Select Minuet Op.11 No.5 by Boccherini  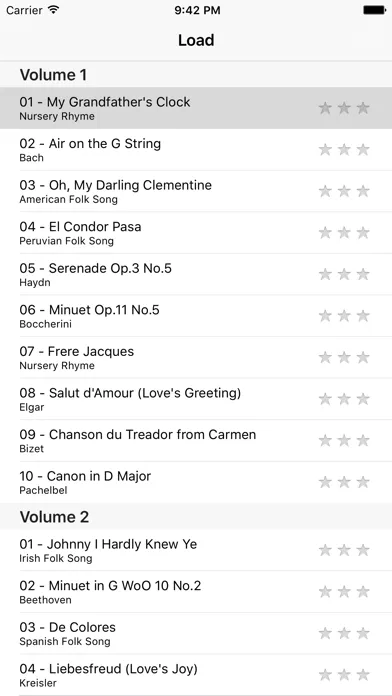tap(196, 316)
